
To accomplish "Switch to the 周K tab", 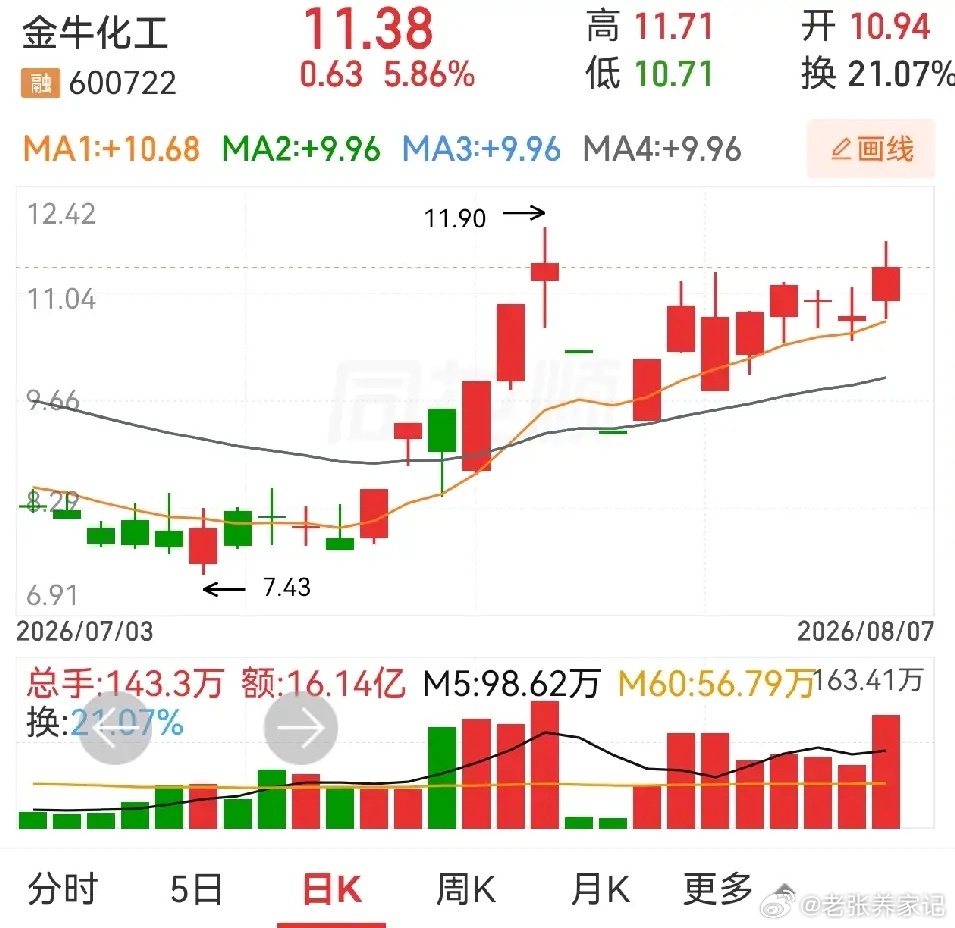I will [x=466, y=889].
